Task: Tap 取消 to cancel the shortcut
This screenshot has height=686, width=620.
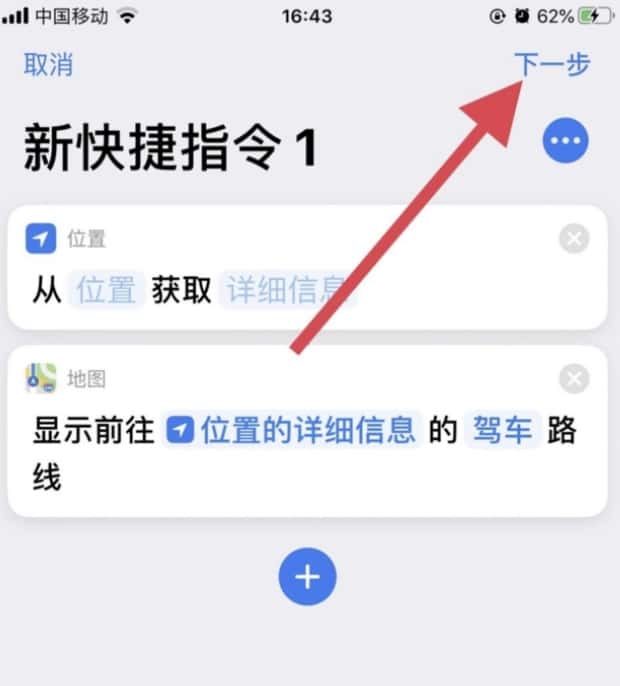Action: [x=48, y=65]
